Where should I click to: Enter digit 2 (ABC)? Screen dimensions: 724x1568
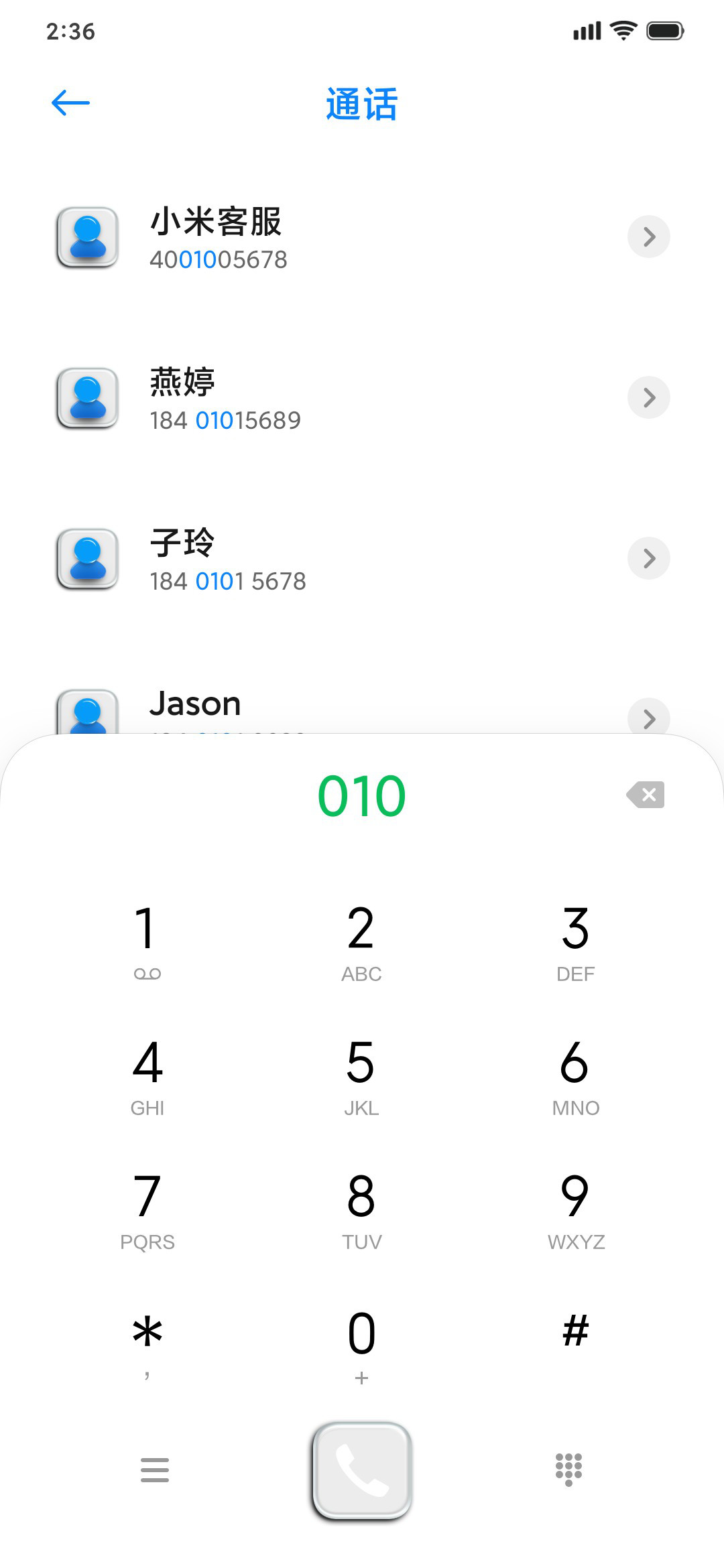pos(361,941)
